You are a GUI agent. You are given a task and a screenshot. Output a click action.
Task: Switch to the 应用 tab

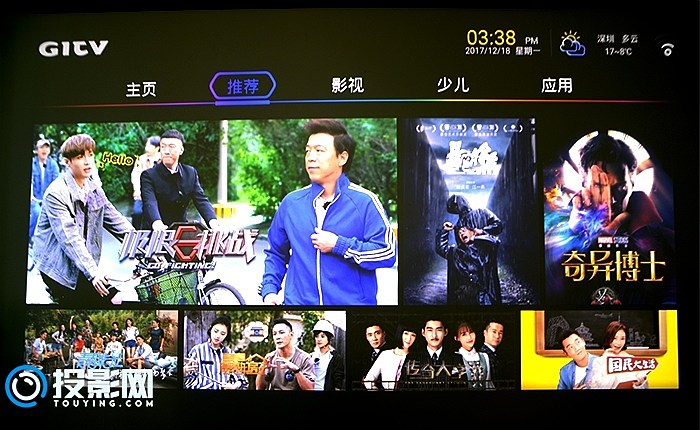click(557, 86)
